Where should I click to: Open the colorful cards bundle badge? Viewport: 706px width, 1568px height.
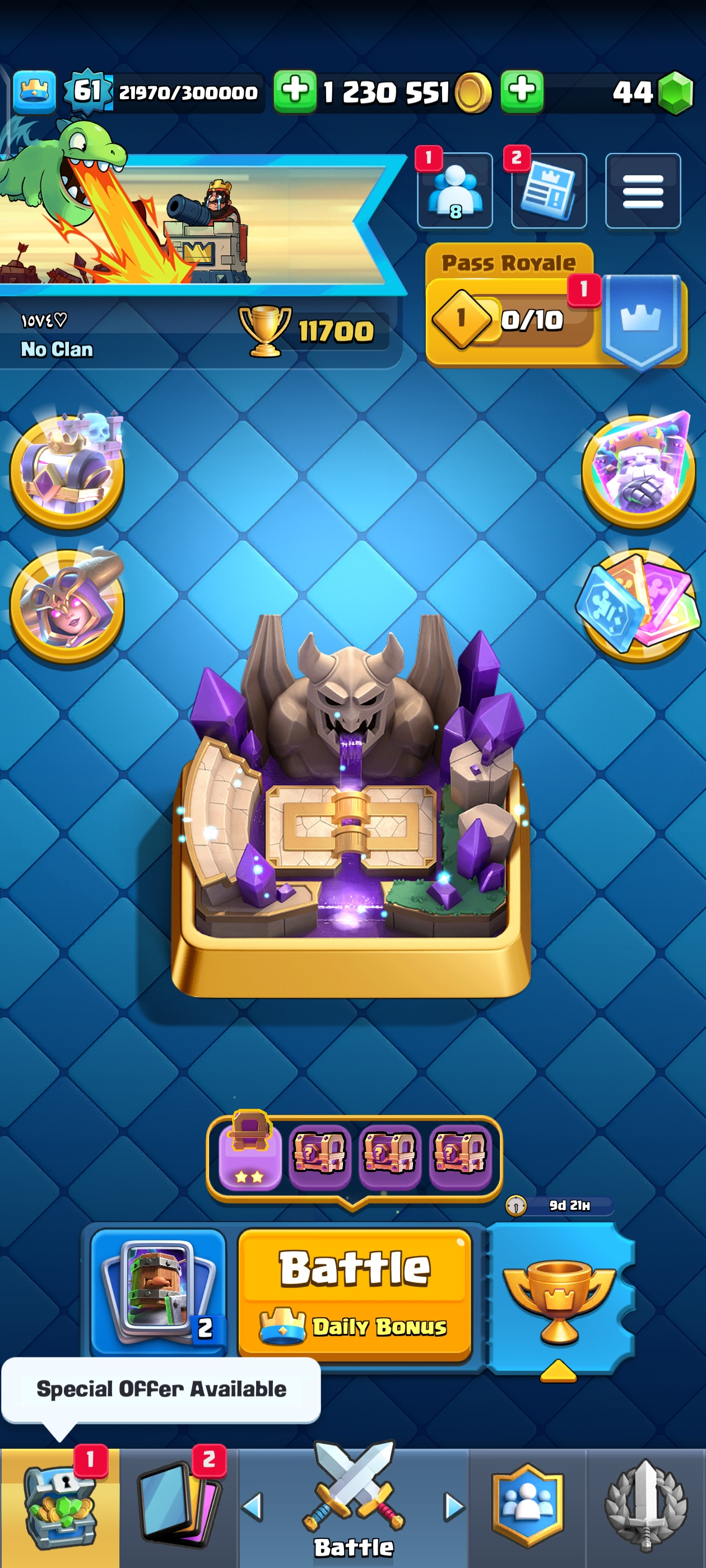pos(638,605)
